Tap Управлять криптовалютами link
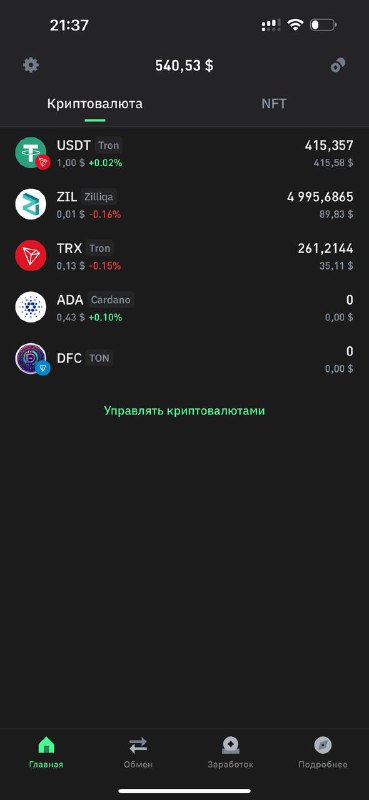This screenshot has height=800, width=369. click(x=184, y=411)
